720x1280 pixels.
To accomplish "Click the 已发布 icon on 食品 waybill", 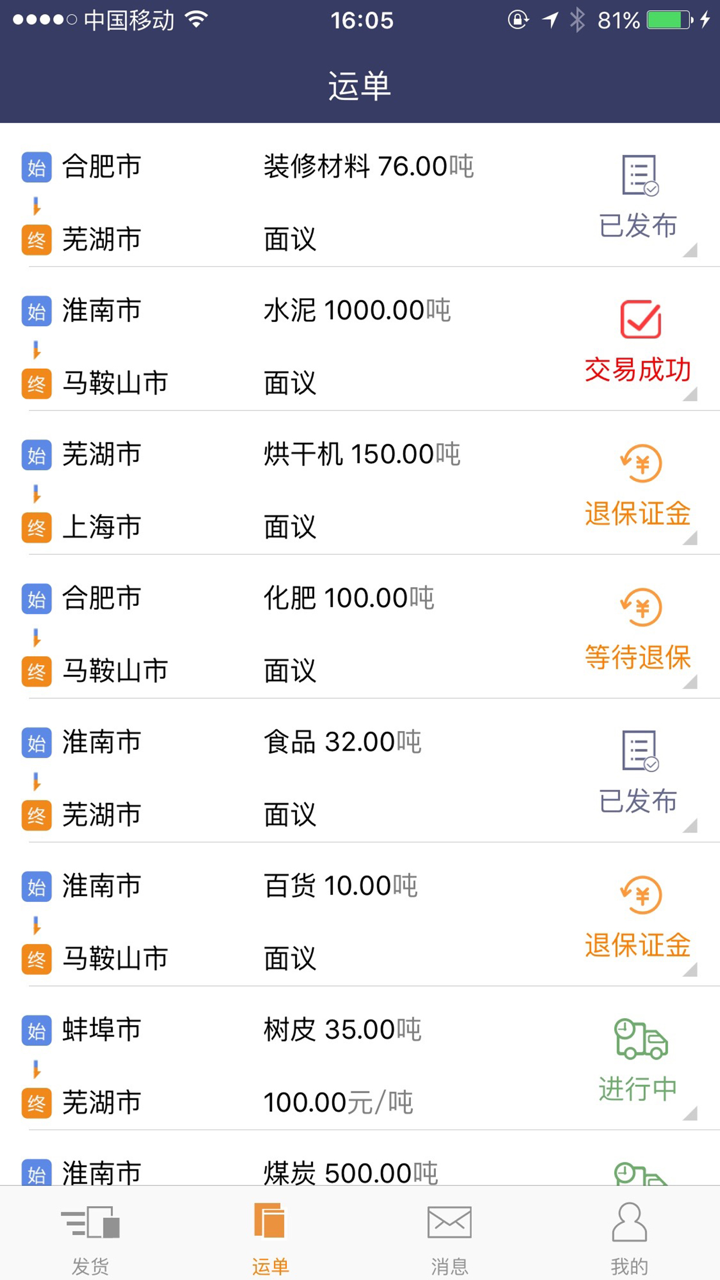I will (637, 751).
